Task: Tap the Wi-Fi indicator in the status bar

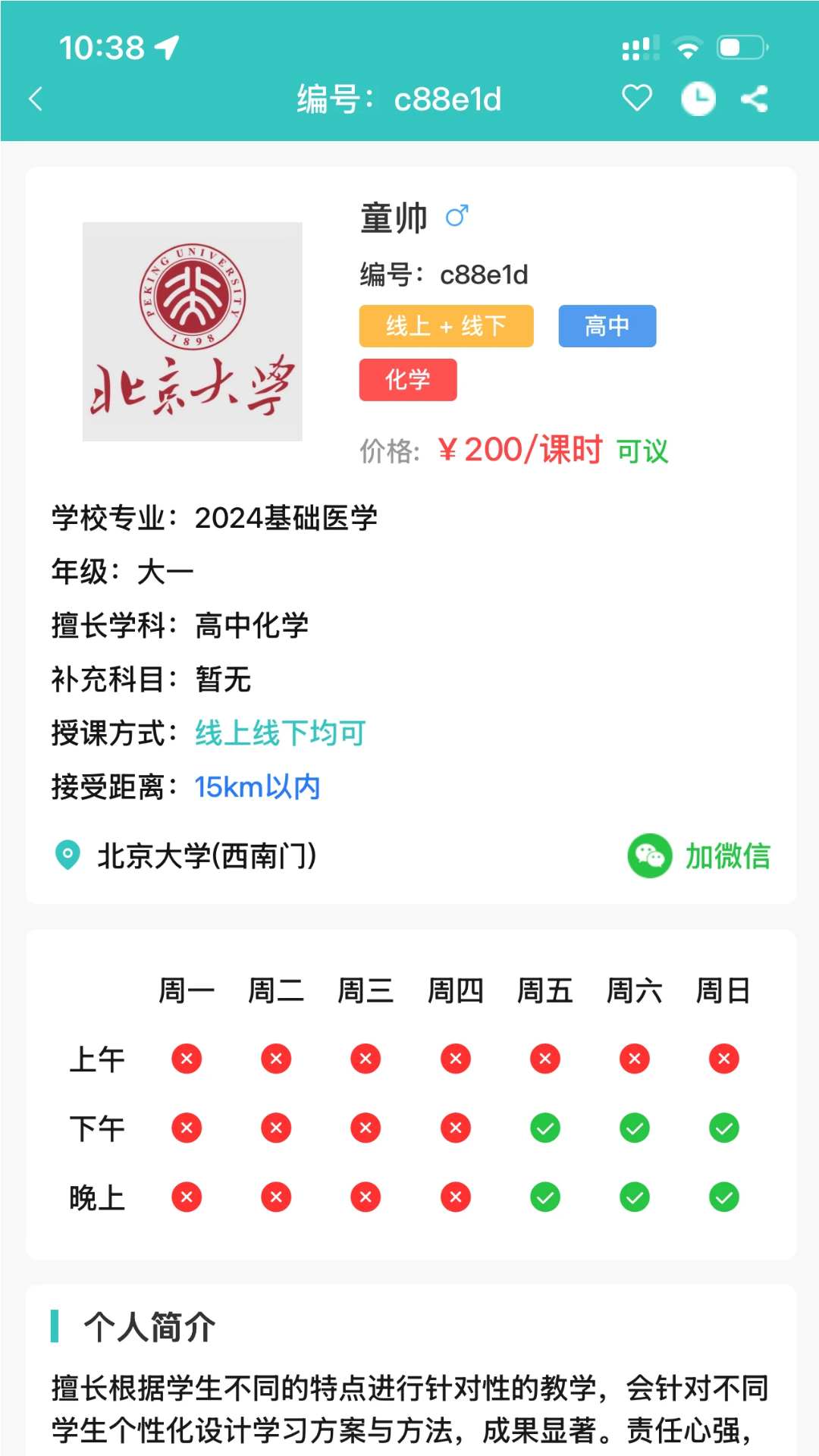Action: (x=687, y=45)
